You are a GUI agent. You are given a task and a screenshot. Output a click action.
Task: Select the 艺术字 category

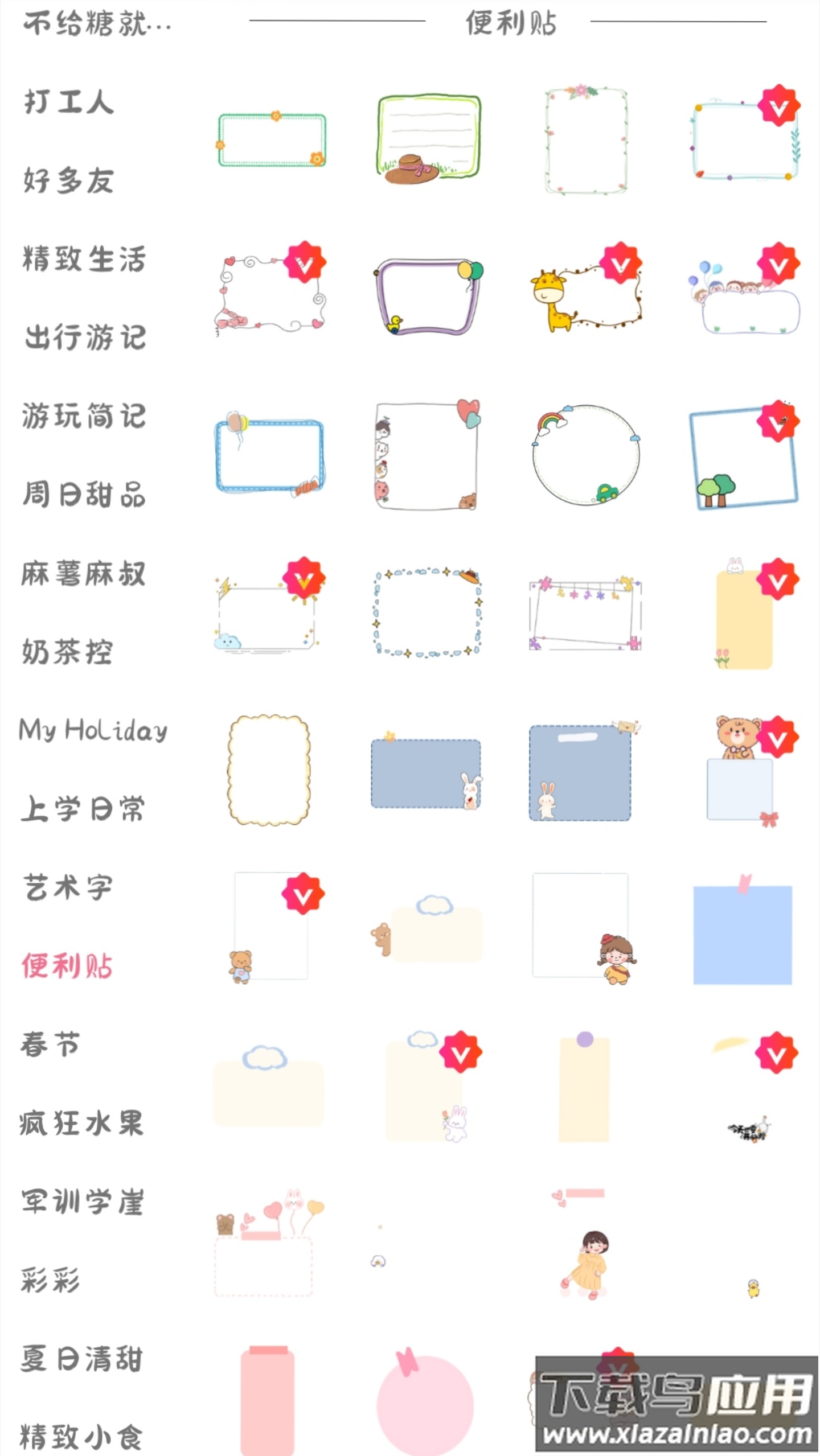pos(68,887)
